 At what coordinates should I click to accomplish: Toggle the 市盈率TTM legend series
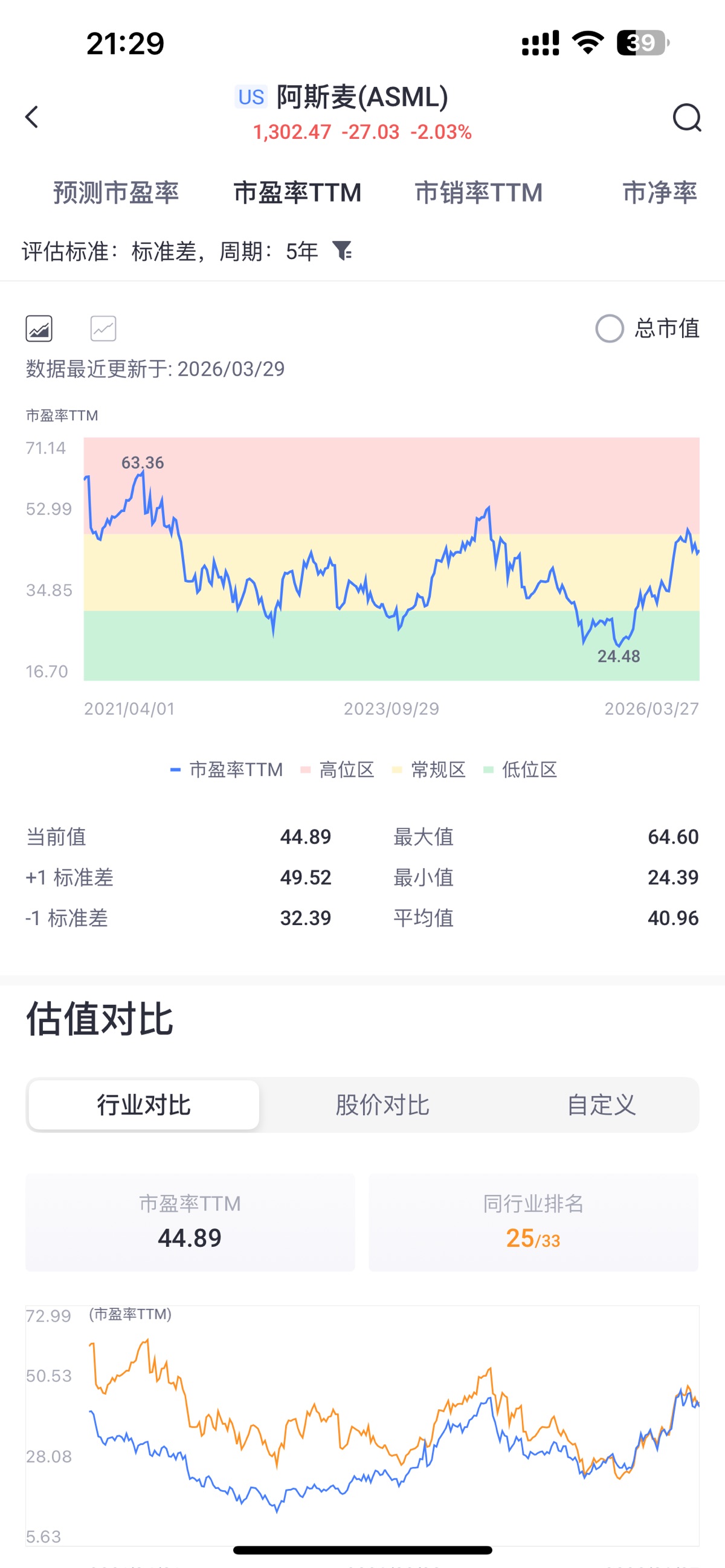[227, 770]
